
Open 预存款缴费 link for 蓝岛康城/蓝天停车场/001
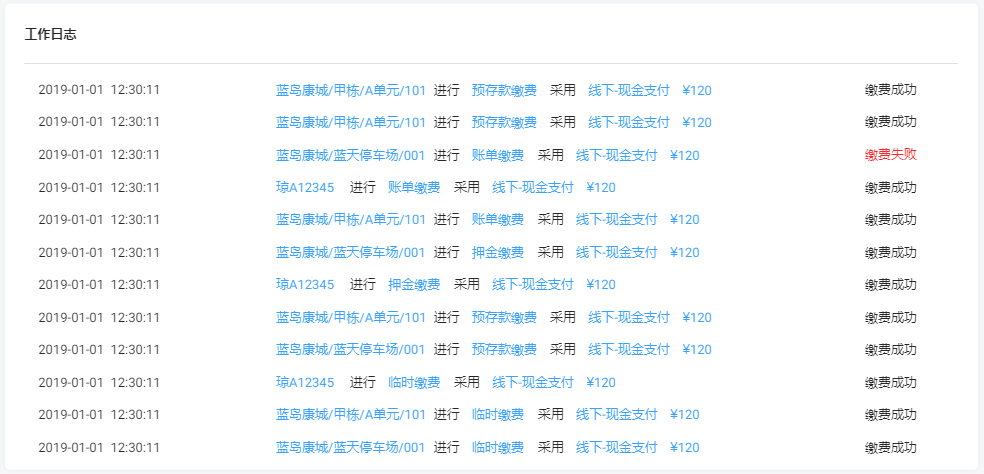pyautogui.click(x=504, y=350)
